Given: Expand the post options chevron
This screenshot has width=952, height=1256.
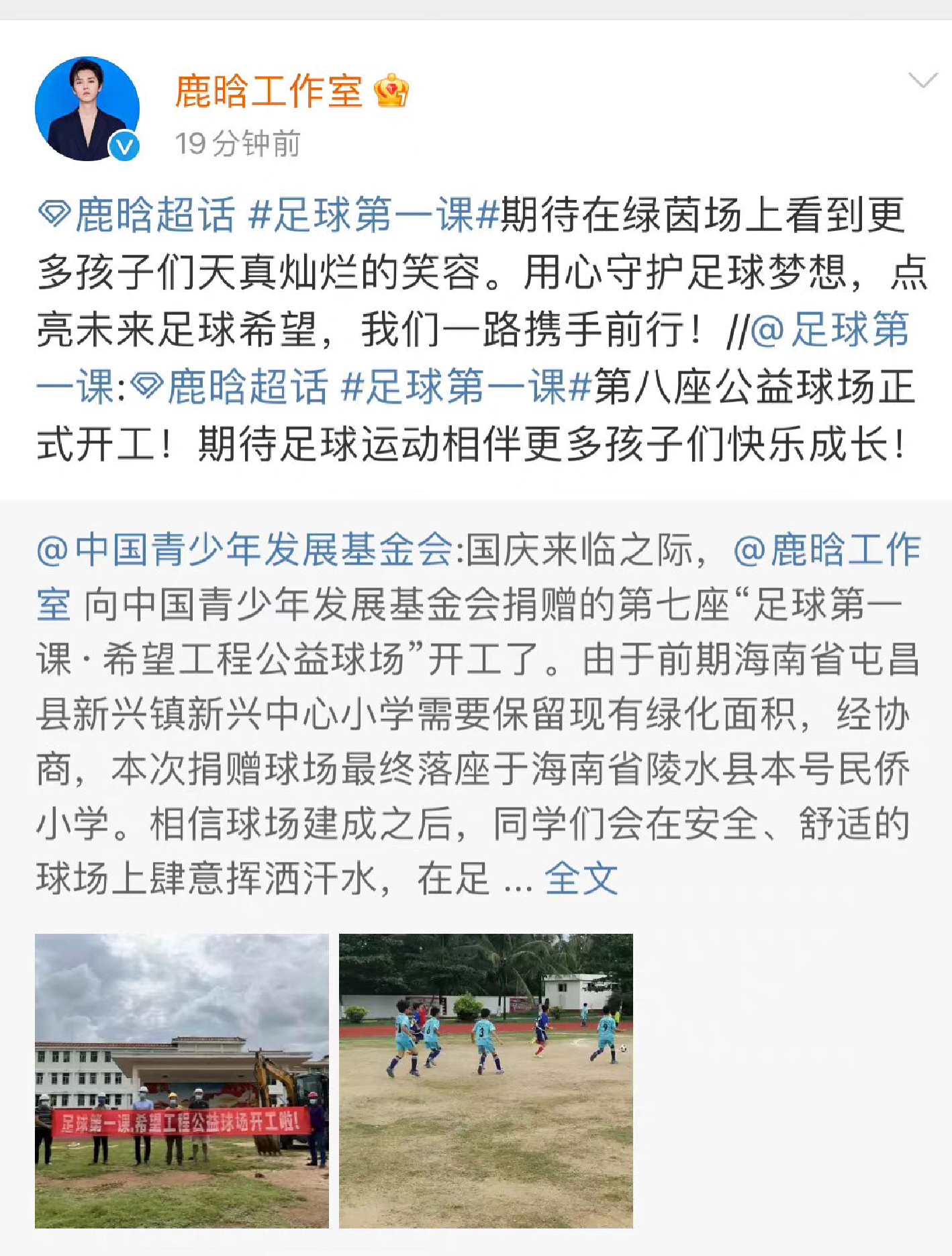Looking at the screenshot, I should (922, 80).
